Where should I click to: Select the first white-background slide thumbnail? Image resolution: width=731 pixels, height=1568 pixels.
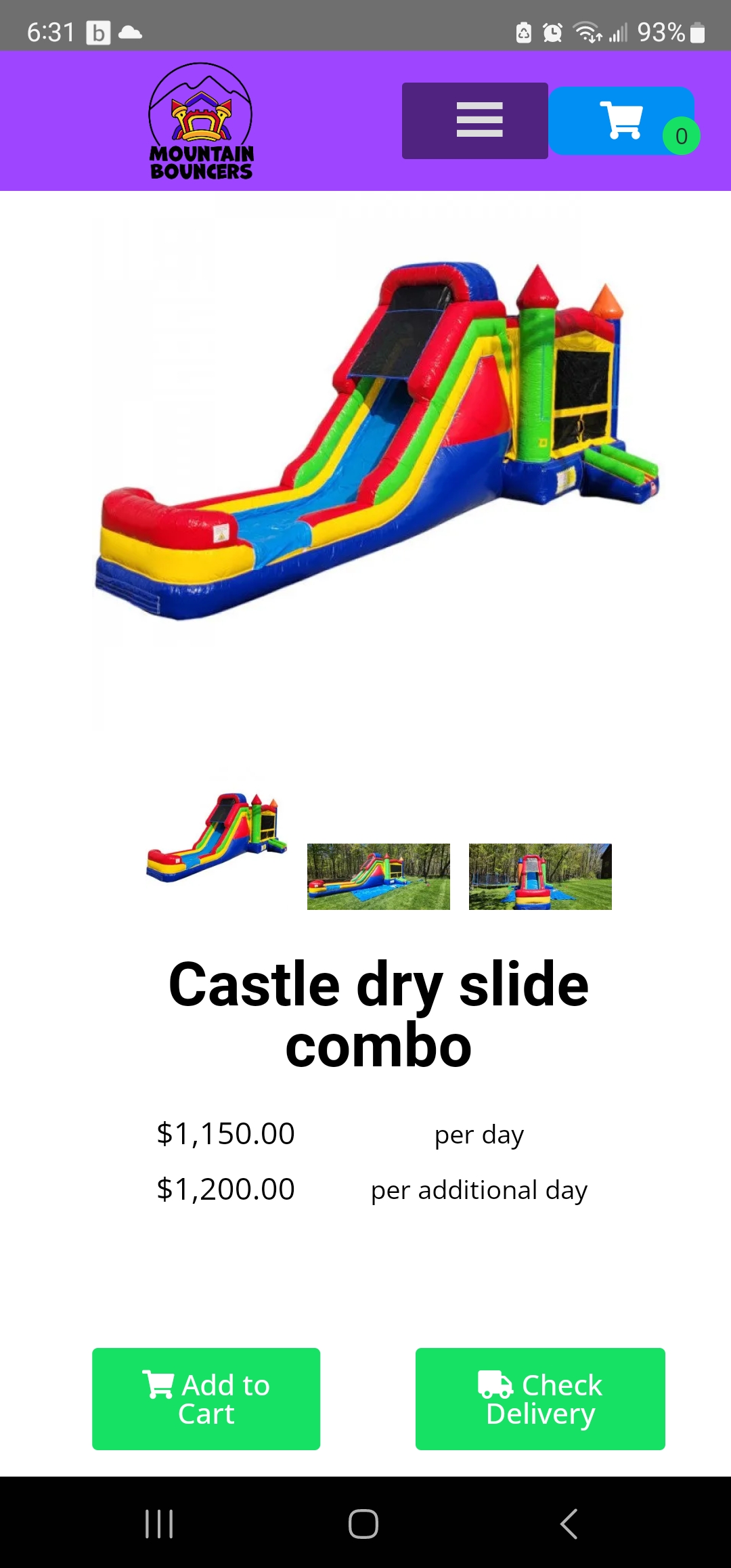[217, 837]
